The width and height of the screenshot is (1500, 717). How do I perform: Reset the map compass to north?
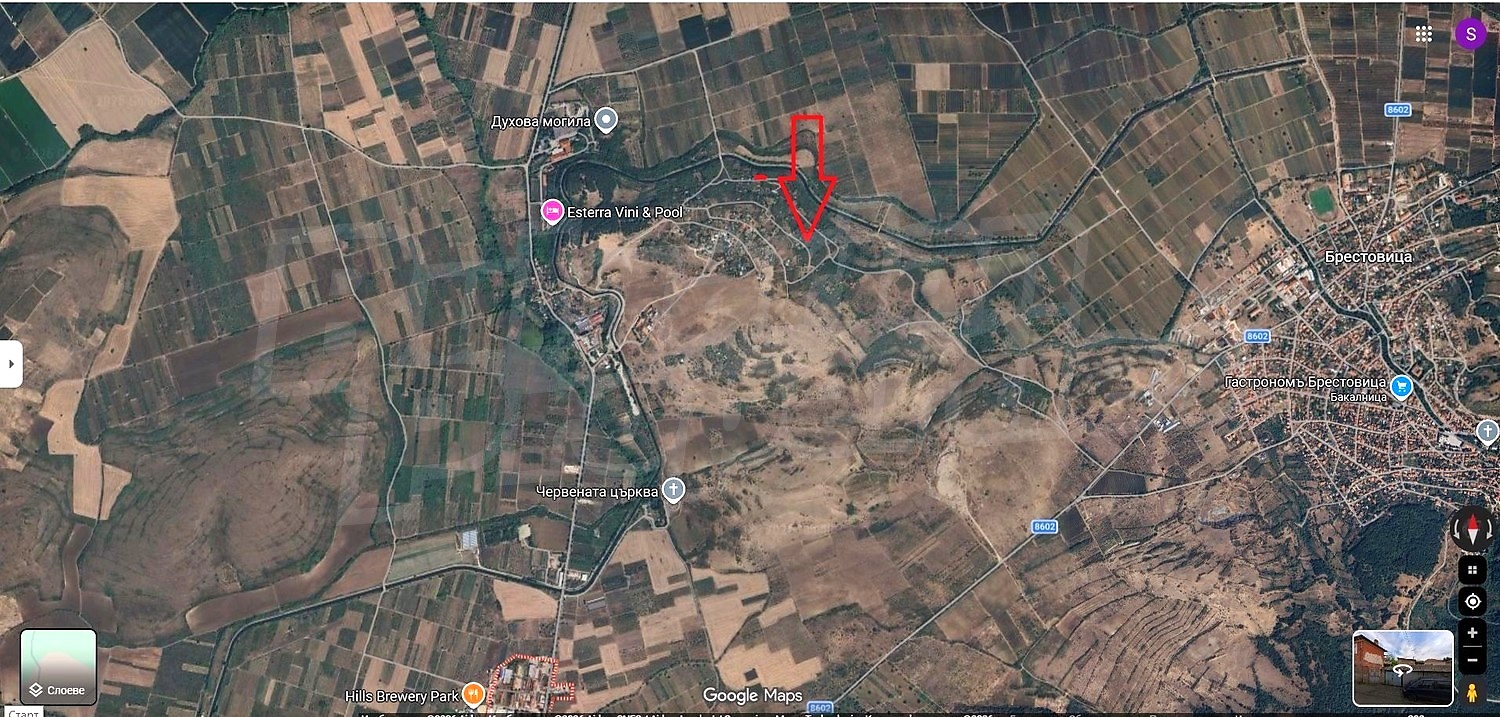[1472, 528]
